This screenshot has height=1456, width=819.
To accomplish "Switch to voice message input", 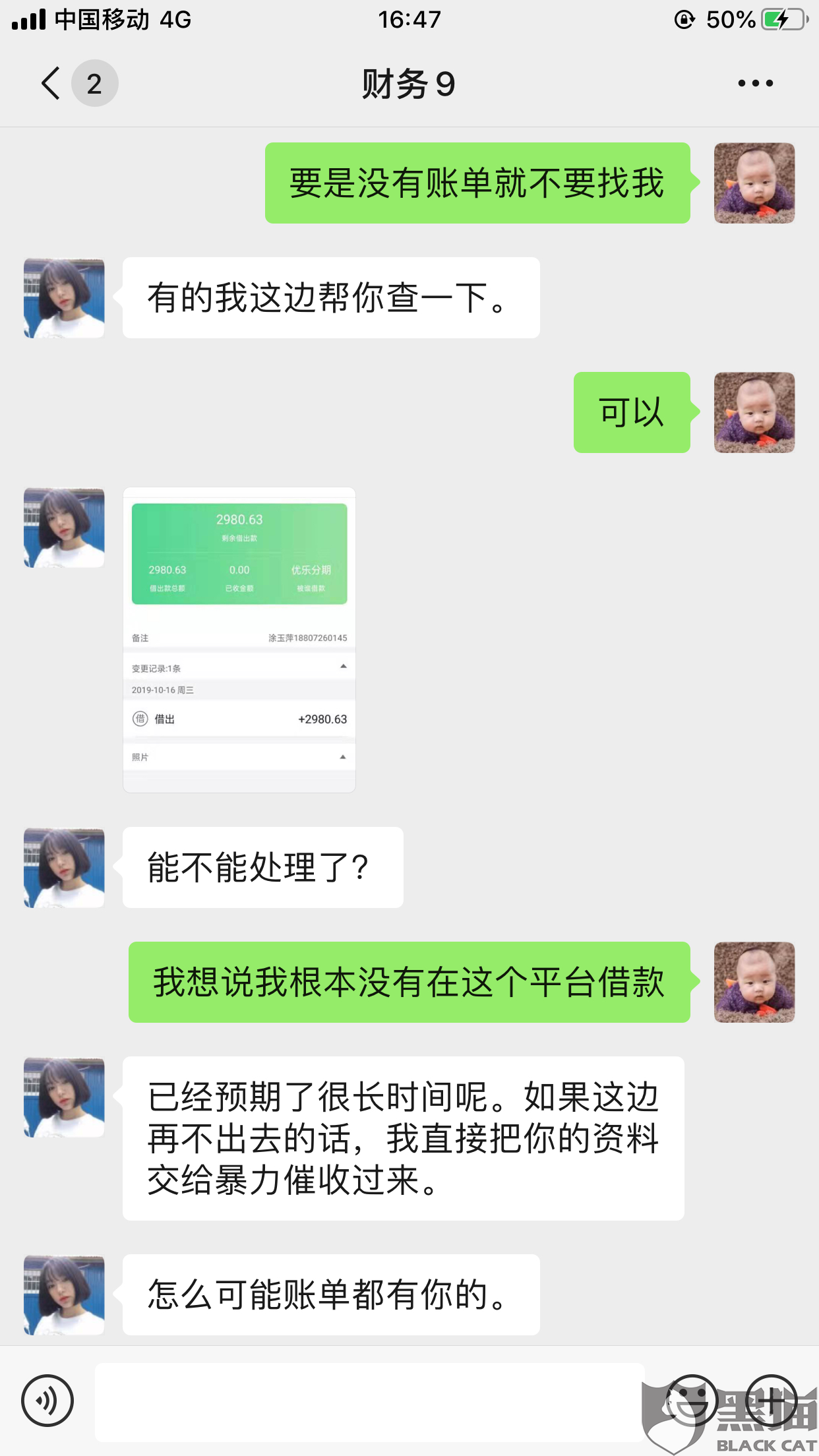I will point(47,1401).
